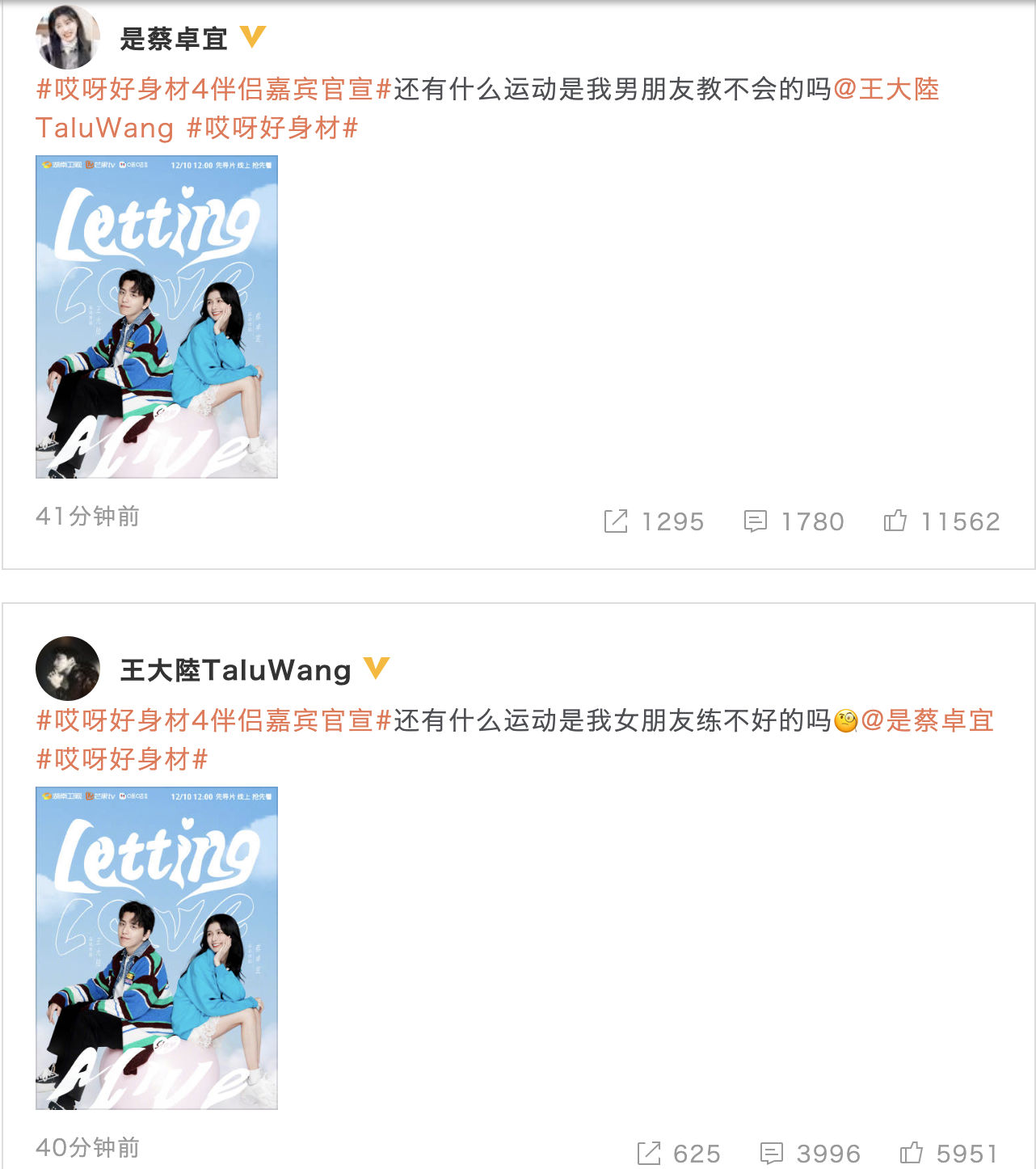Open 是蔡卓宜's profile avatar

pyautogui.click(x=68, y=37)
